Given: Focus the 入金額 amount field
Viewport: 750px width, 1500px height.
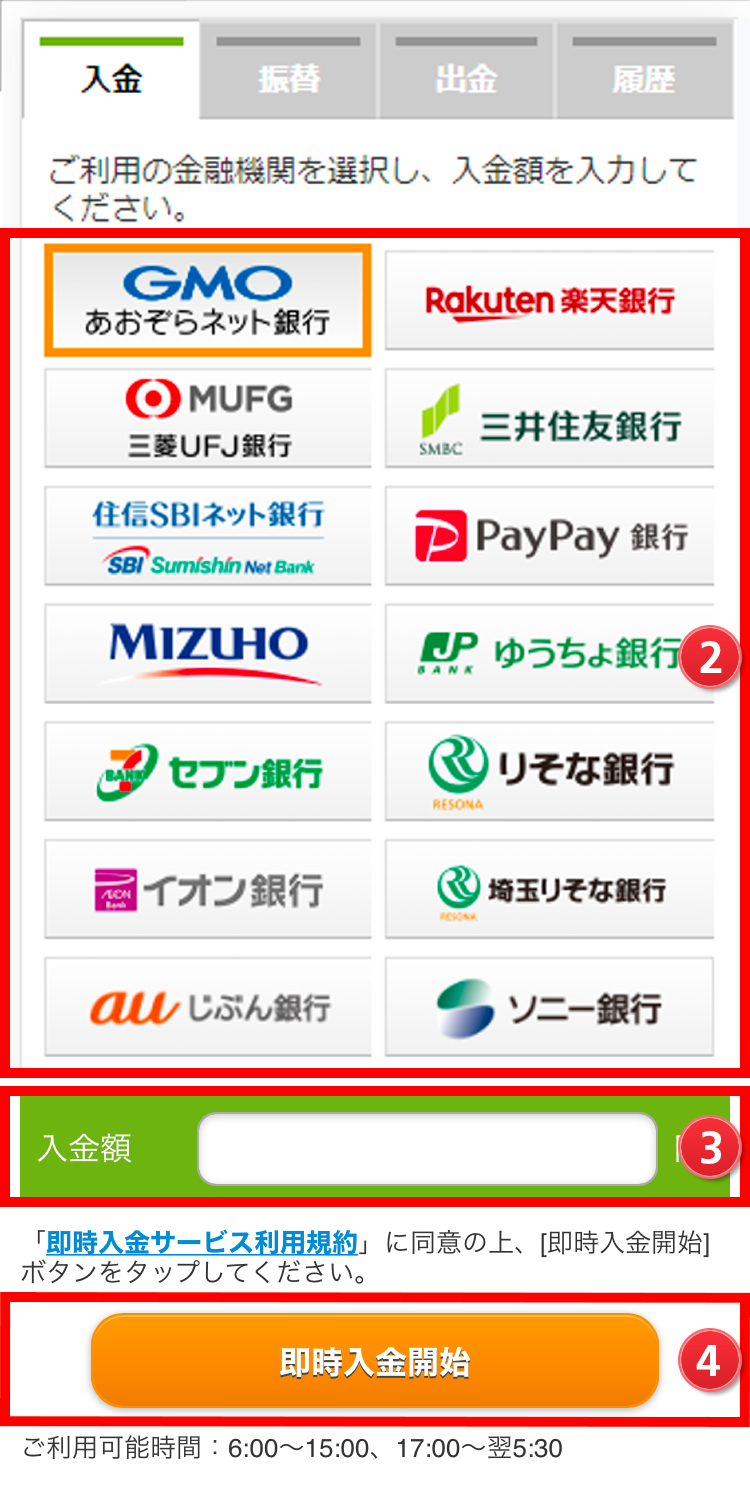Looking at the screenshot, I should [x=427, y=1148].
